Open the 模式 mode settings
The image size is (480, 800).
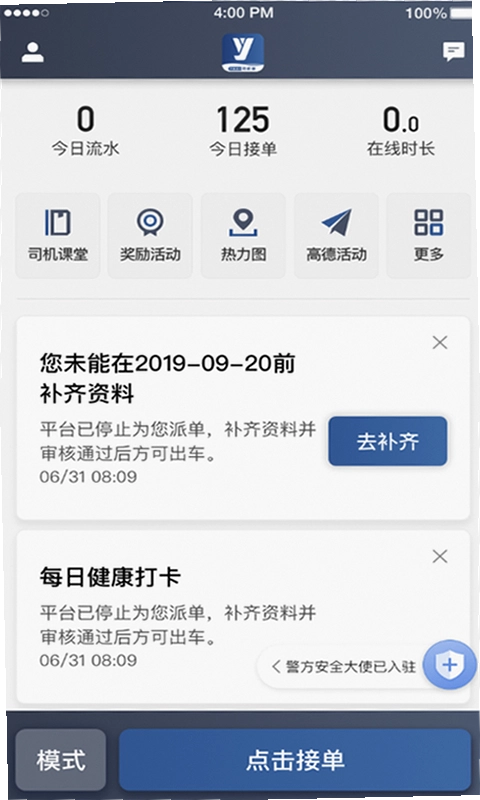tap(61, 760)
